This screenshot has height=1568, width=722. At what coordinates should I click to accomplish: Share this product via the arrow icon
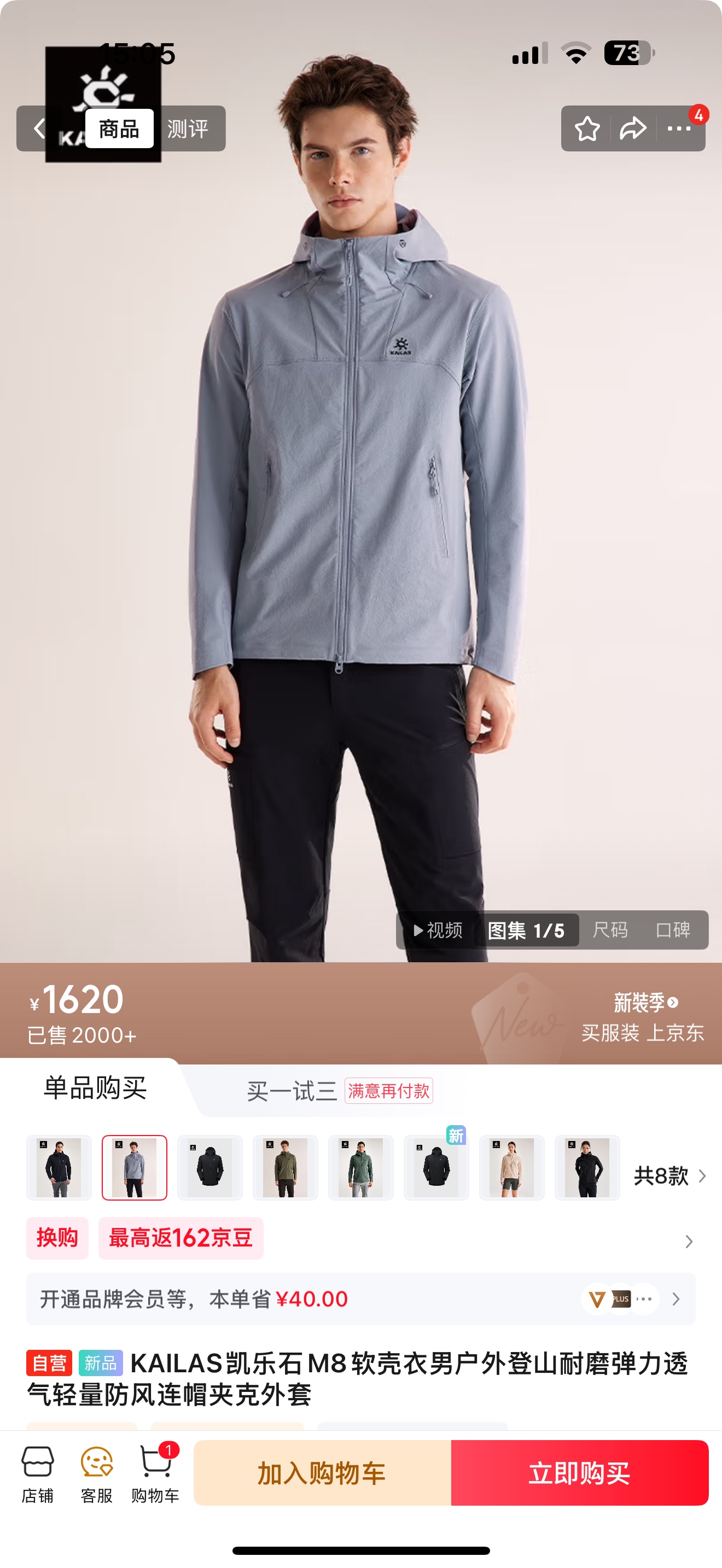pyautogui.click(x=632, y=128)
